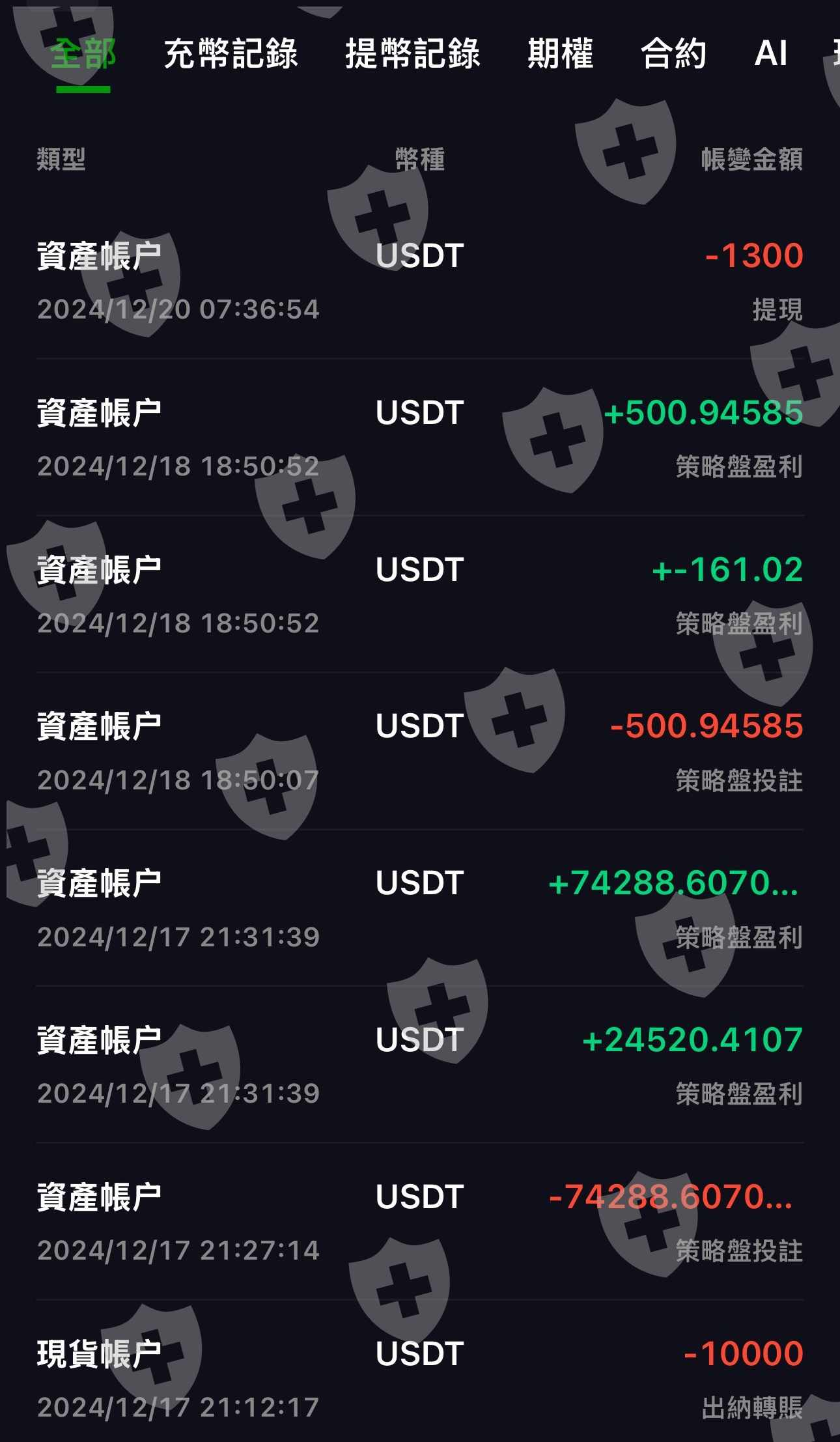View the +24520.4107 策略盤盈利 record
This screenshot has width=840, height=1442.
point(420,1066)
